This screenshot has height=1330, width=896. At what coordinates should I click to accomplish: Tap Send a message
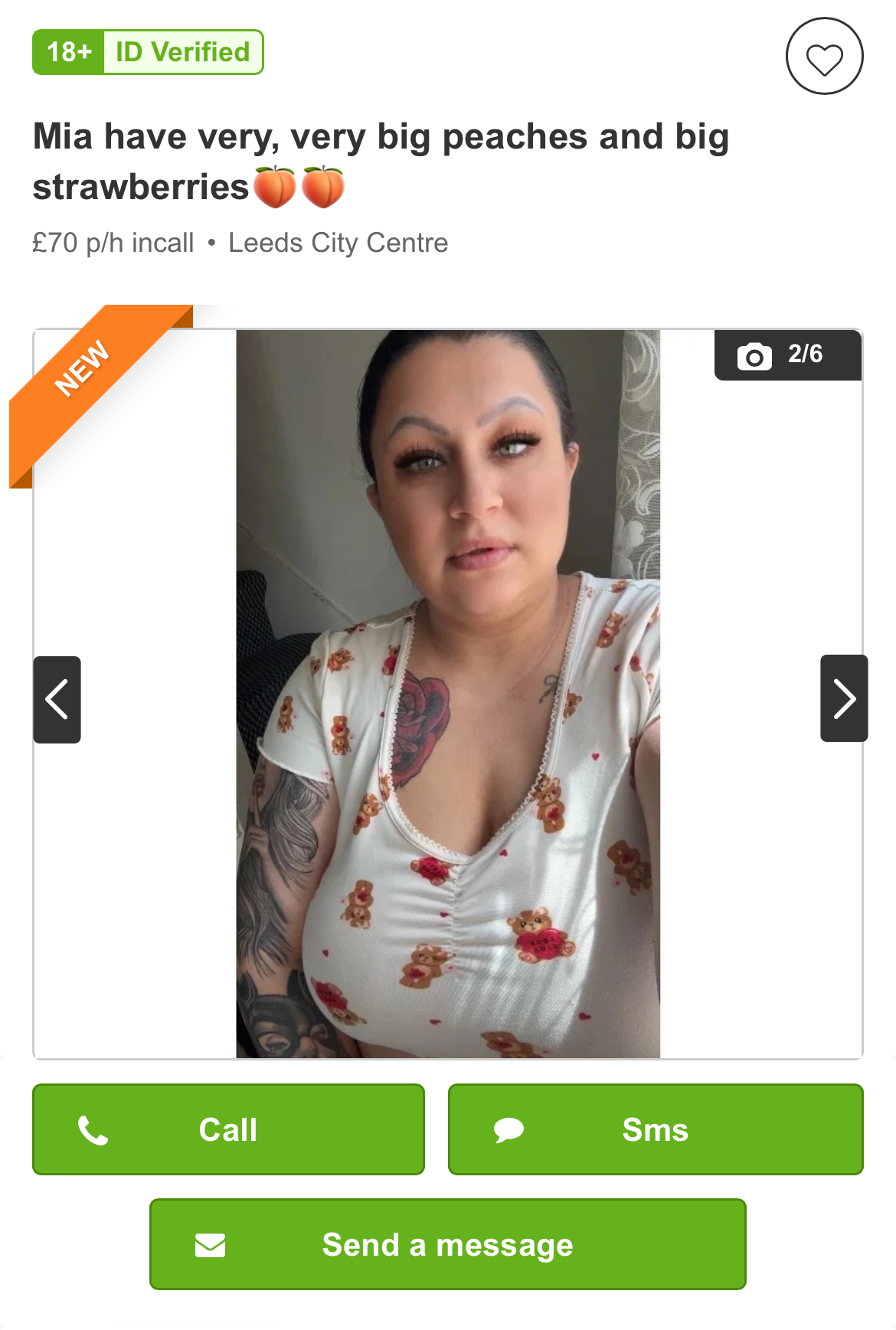[448, 1244]
